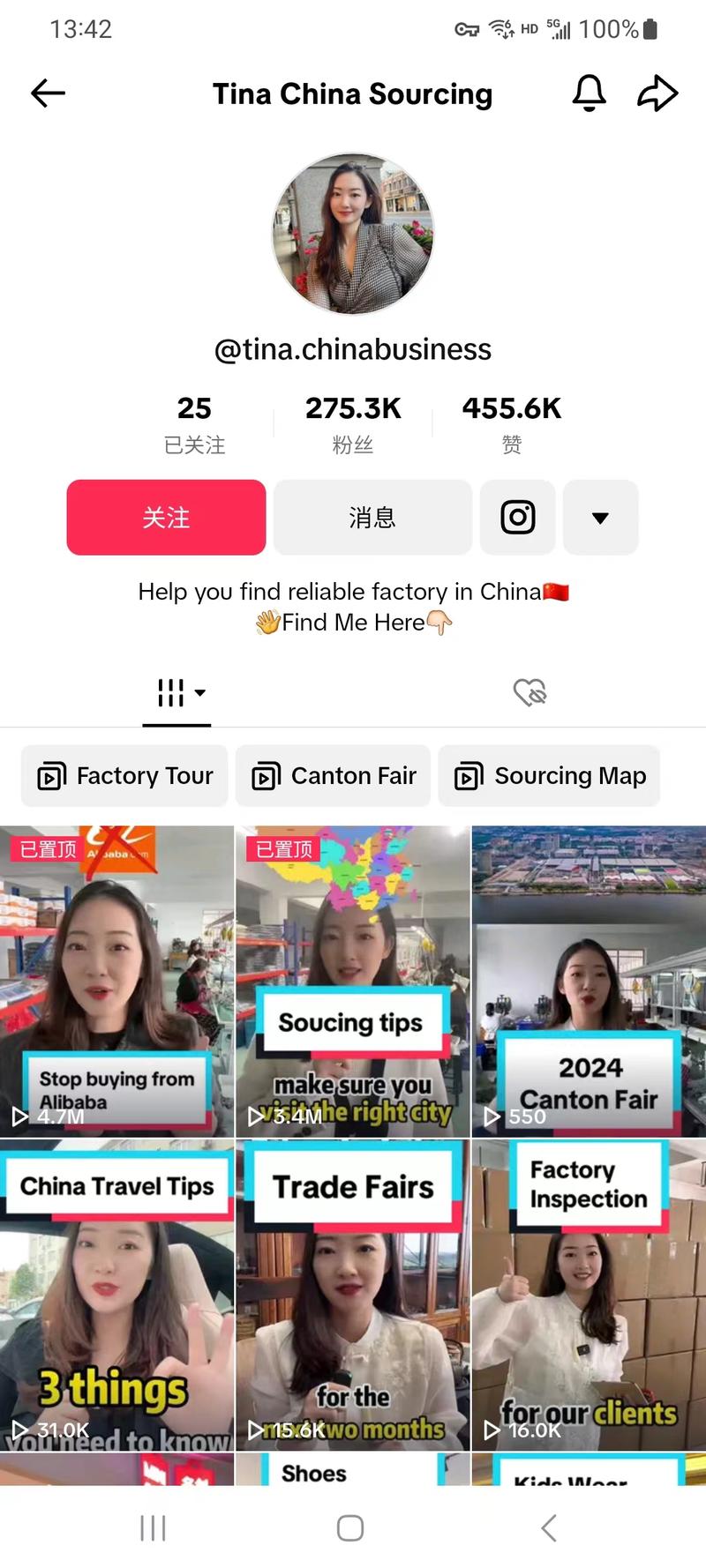Tap the 关注 follow button
Viewport: 706px width, 1568px height.
point(165,518)
